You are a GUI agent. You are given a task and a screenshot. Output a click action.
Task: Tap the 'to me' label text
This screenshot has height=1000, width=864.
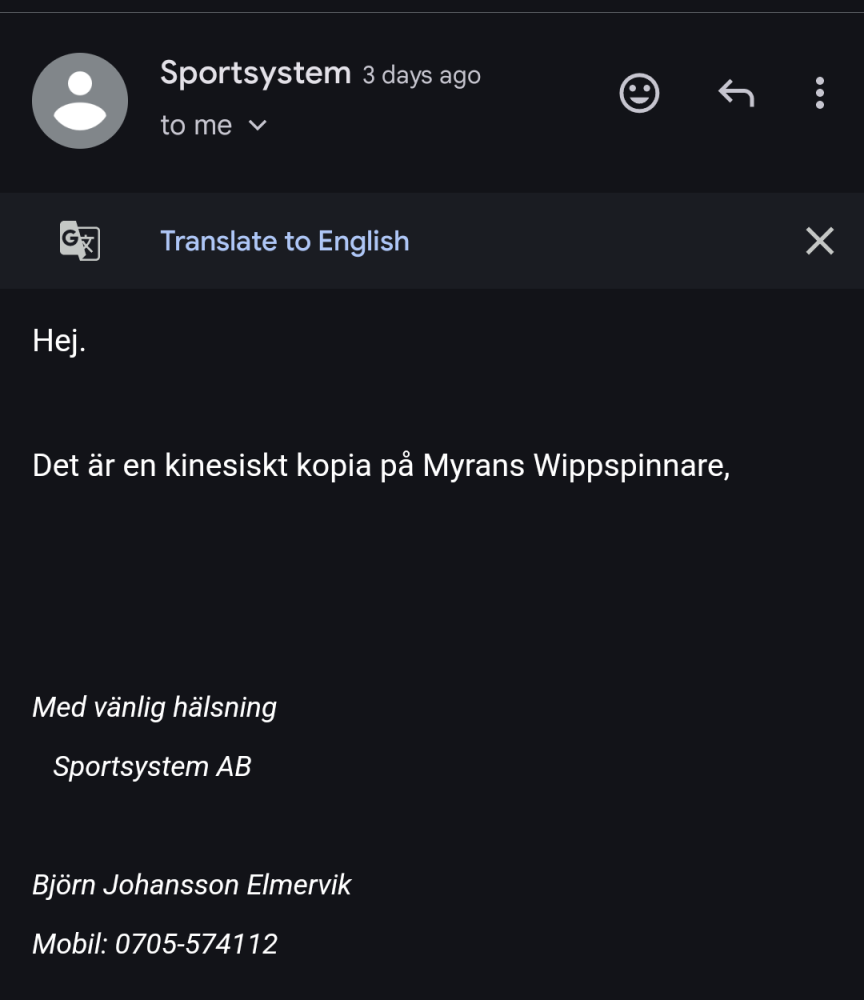point(194,125)
